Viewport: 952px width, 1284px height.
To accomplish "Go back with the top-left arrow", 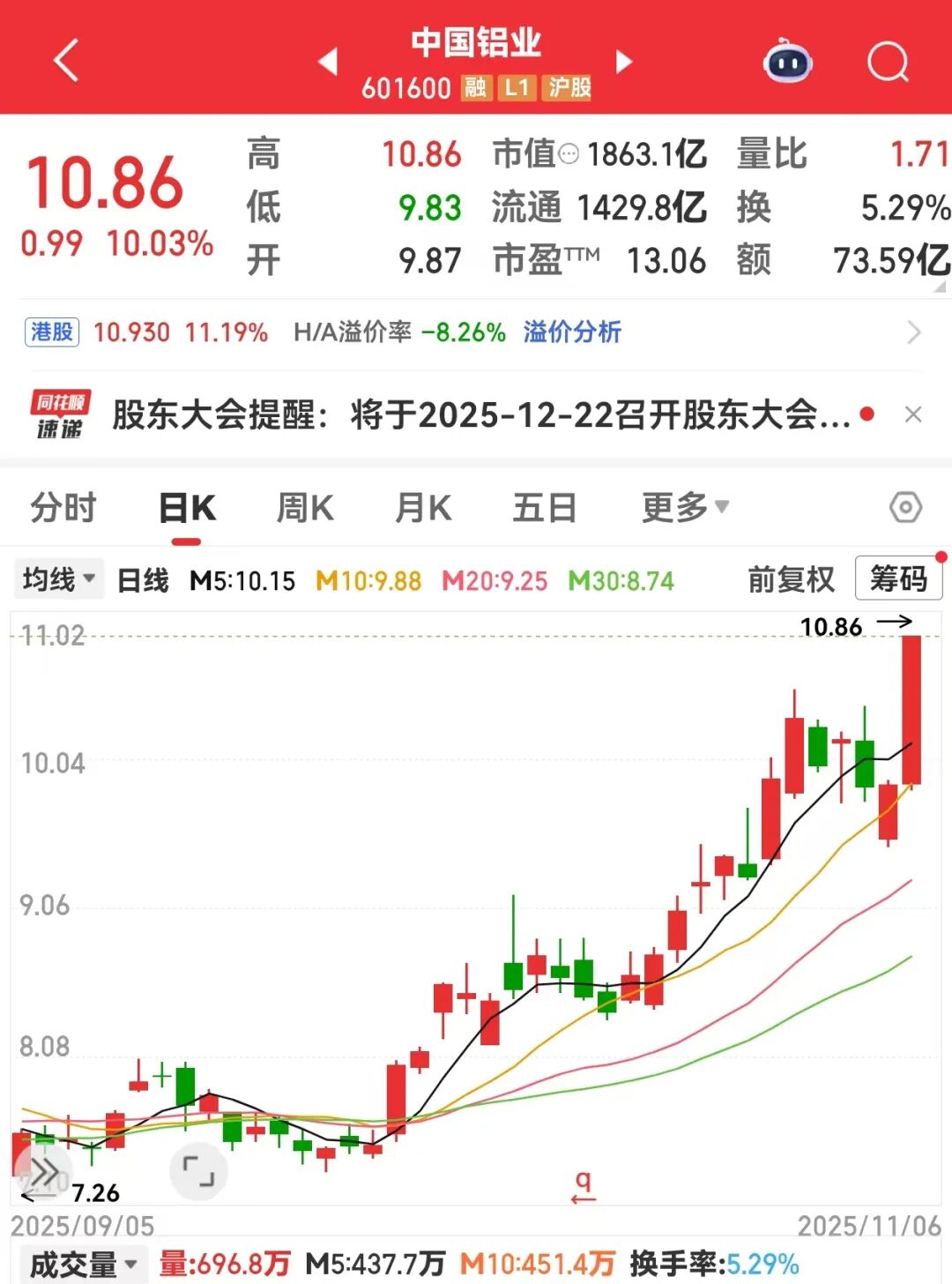I will pos(66,60).
